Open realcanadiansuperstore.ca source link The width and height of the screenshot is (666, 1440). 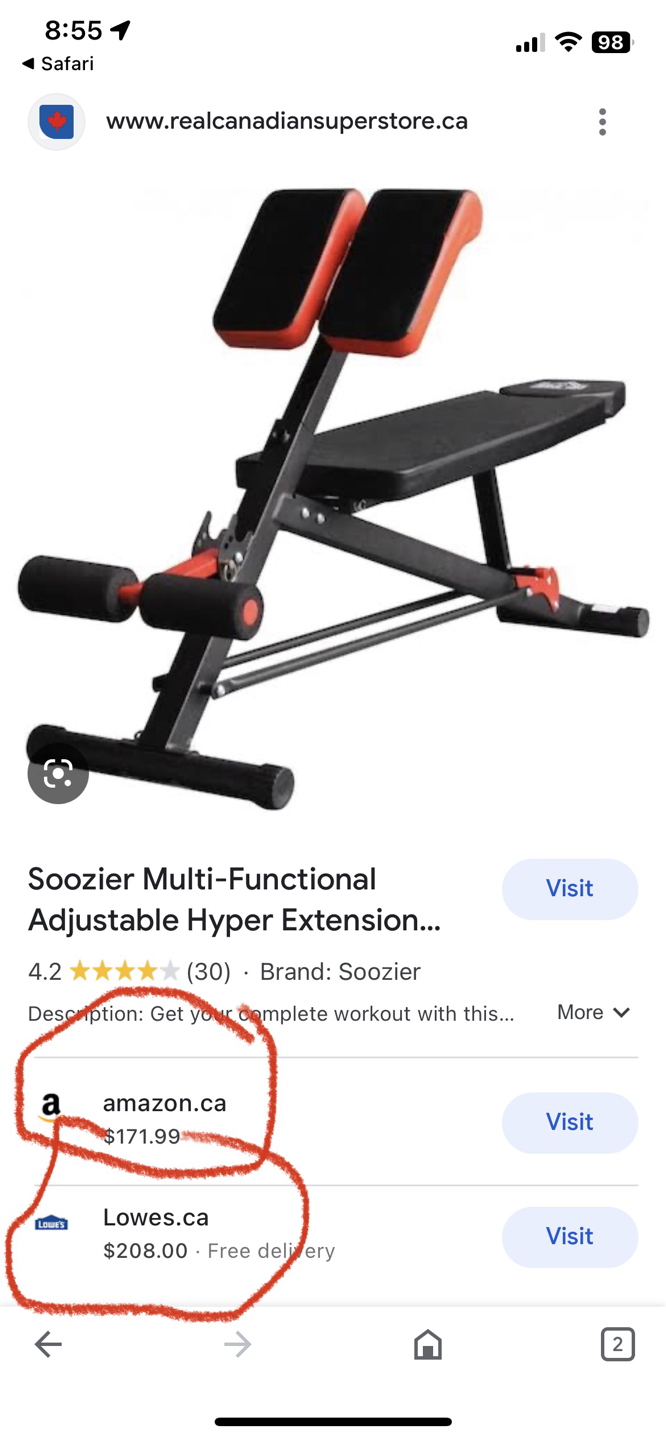tap(286, 122)
